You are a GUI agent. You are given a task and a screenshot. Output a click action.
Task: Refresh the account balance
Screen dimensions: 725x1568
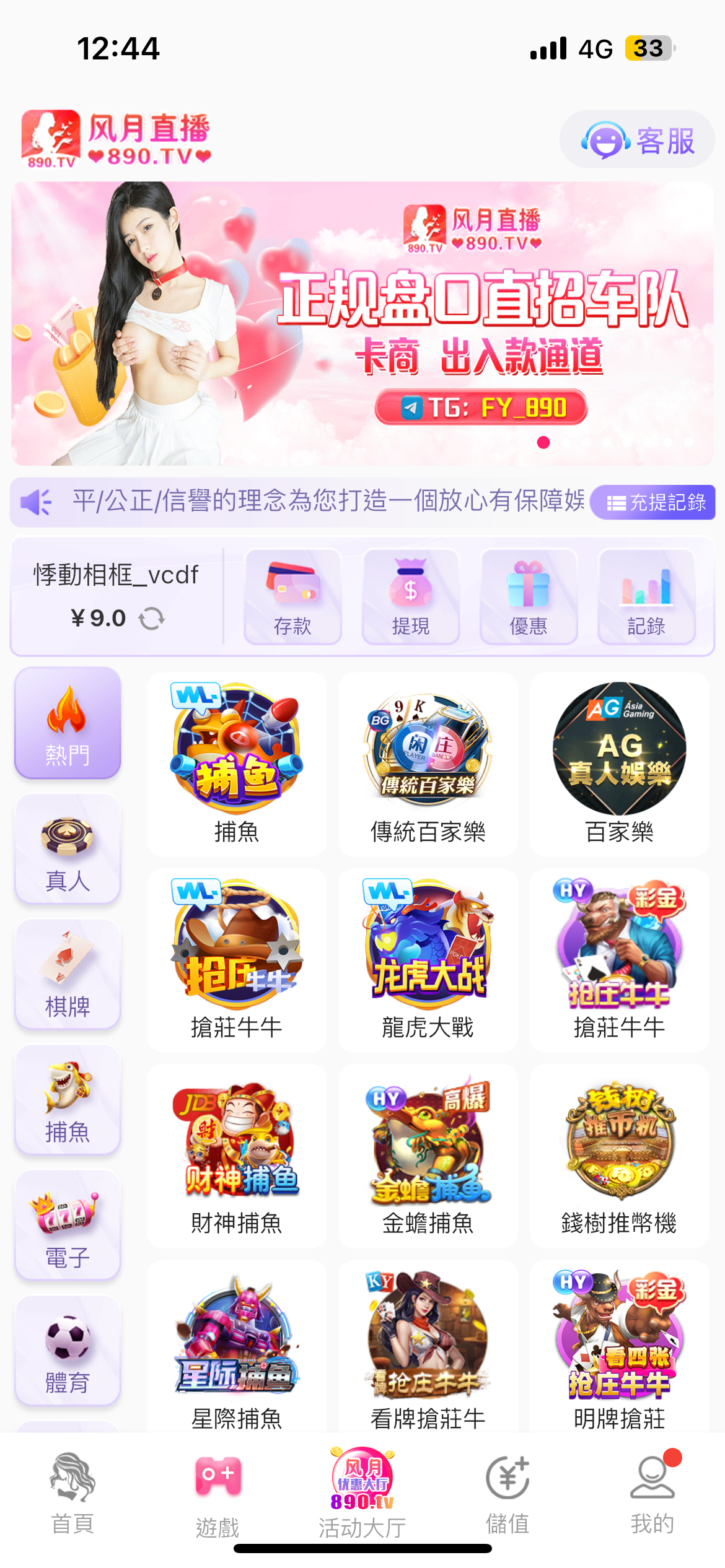tap(152, 618)
